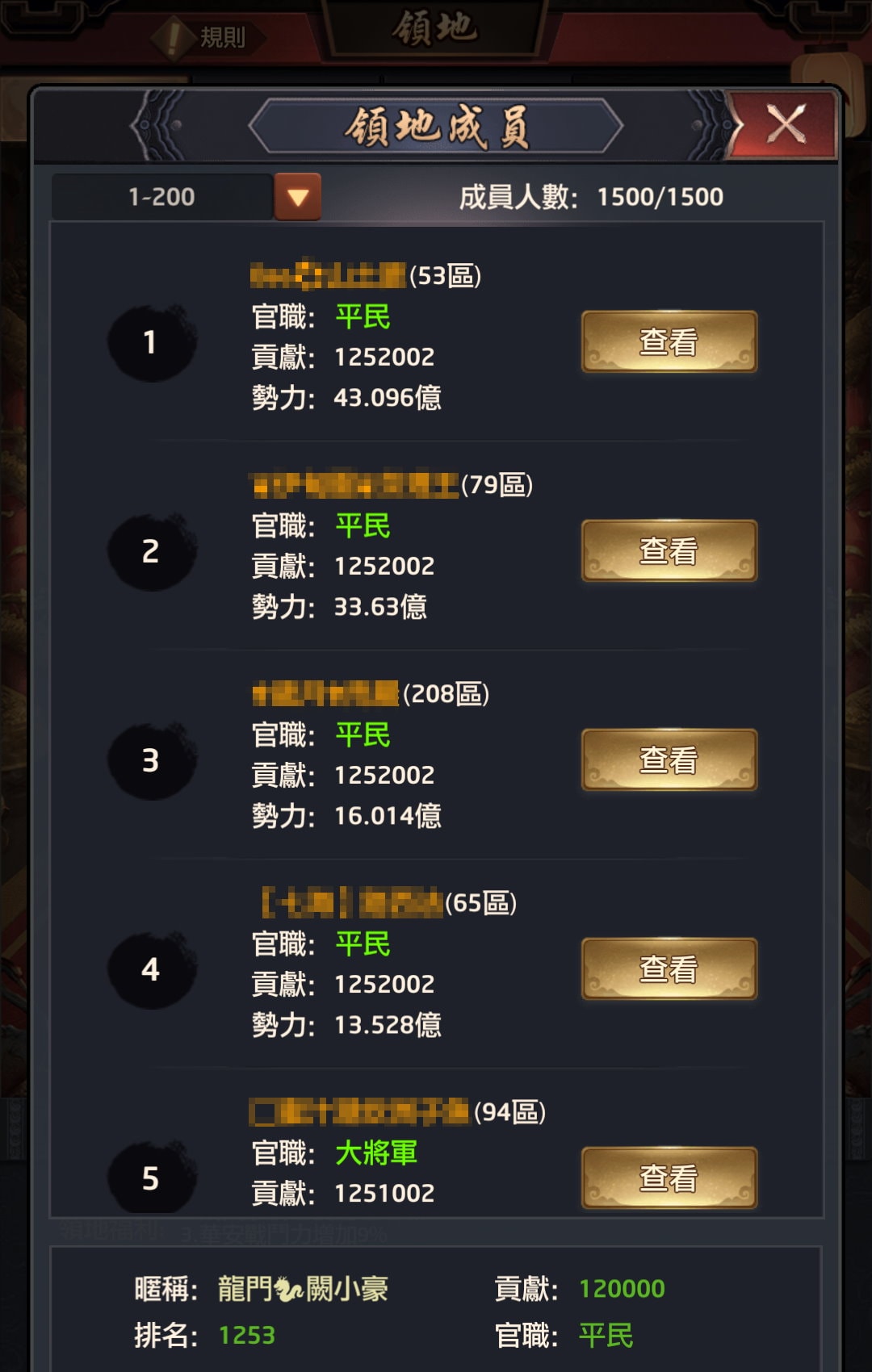Expand the 1-200 rank range dropdown
872x1372 pixels.
pos(297,197)
